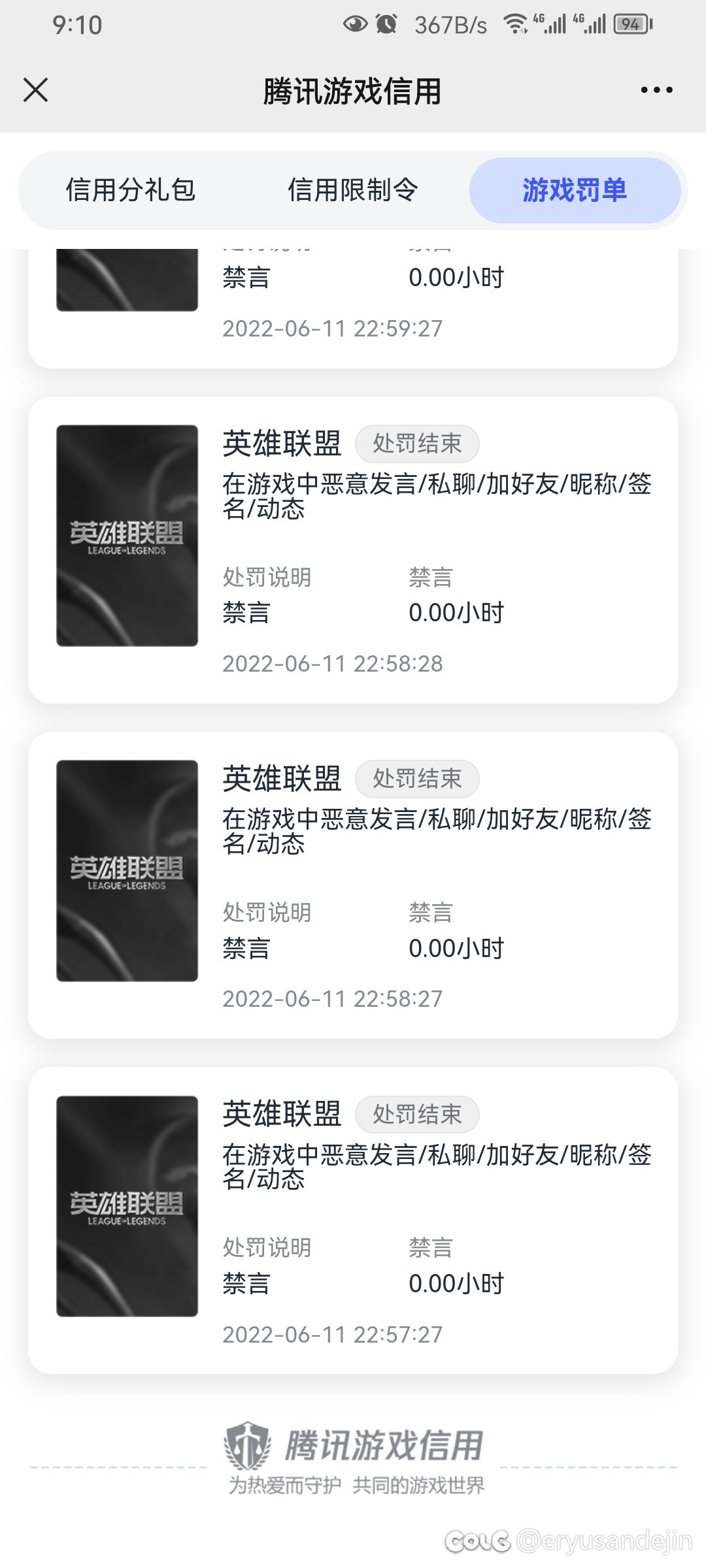The image size is (706, 1568).
Task: Open the penalty card dated 22:57:27
Action: pyautogui.click(x=353, y=1220)
